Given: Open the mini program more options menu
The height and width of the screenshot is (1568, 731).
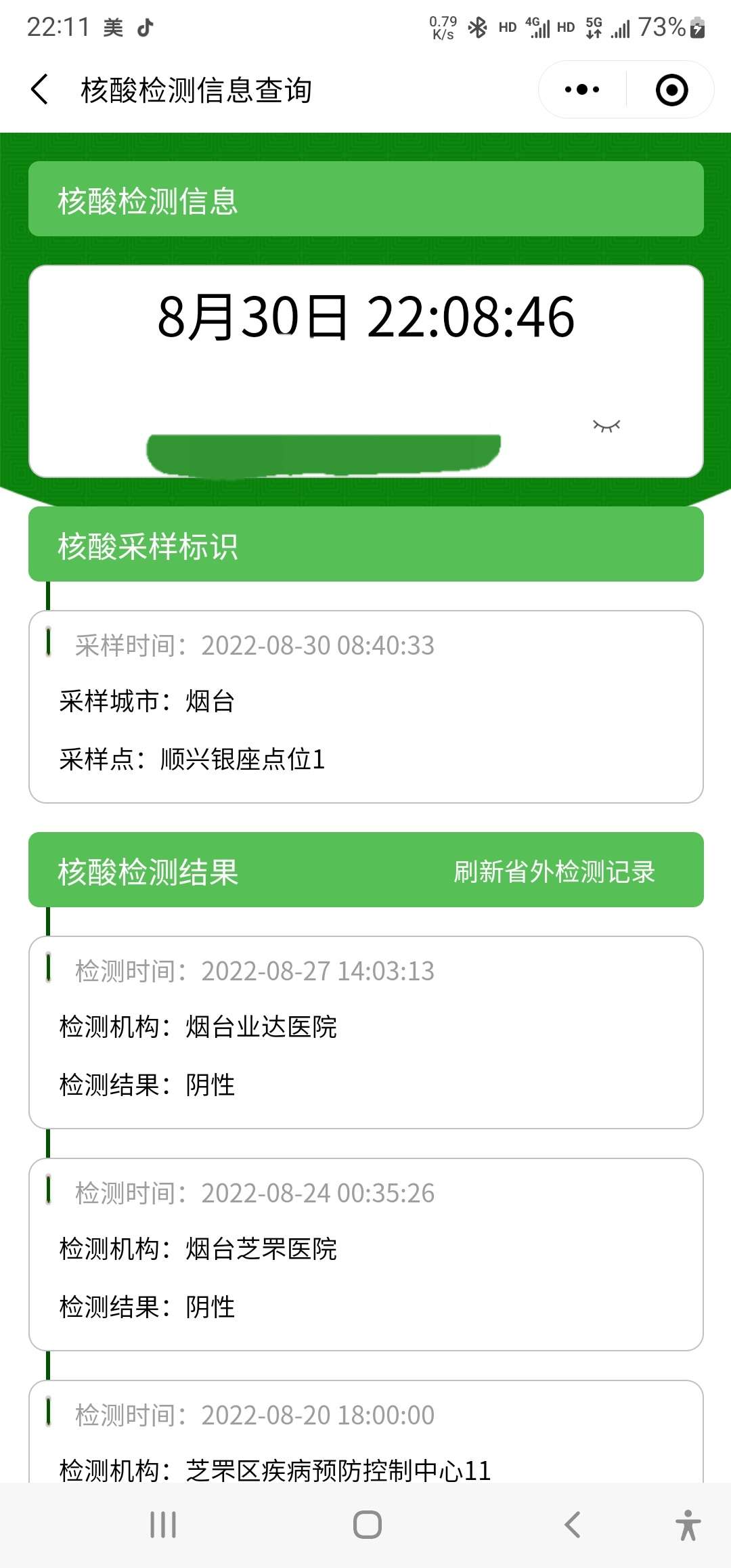Looking at the screenshot, I should pos(582,89).
